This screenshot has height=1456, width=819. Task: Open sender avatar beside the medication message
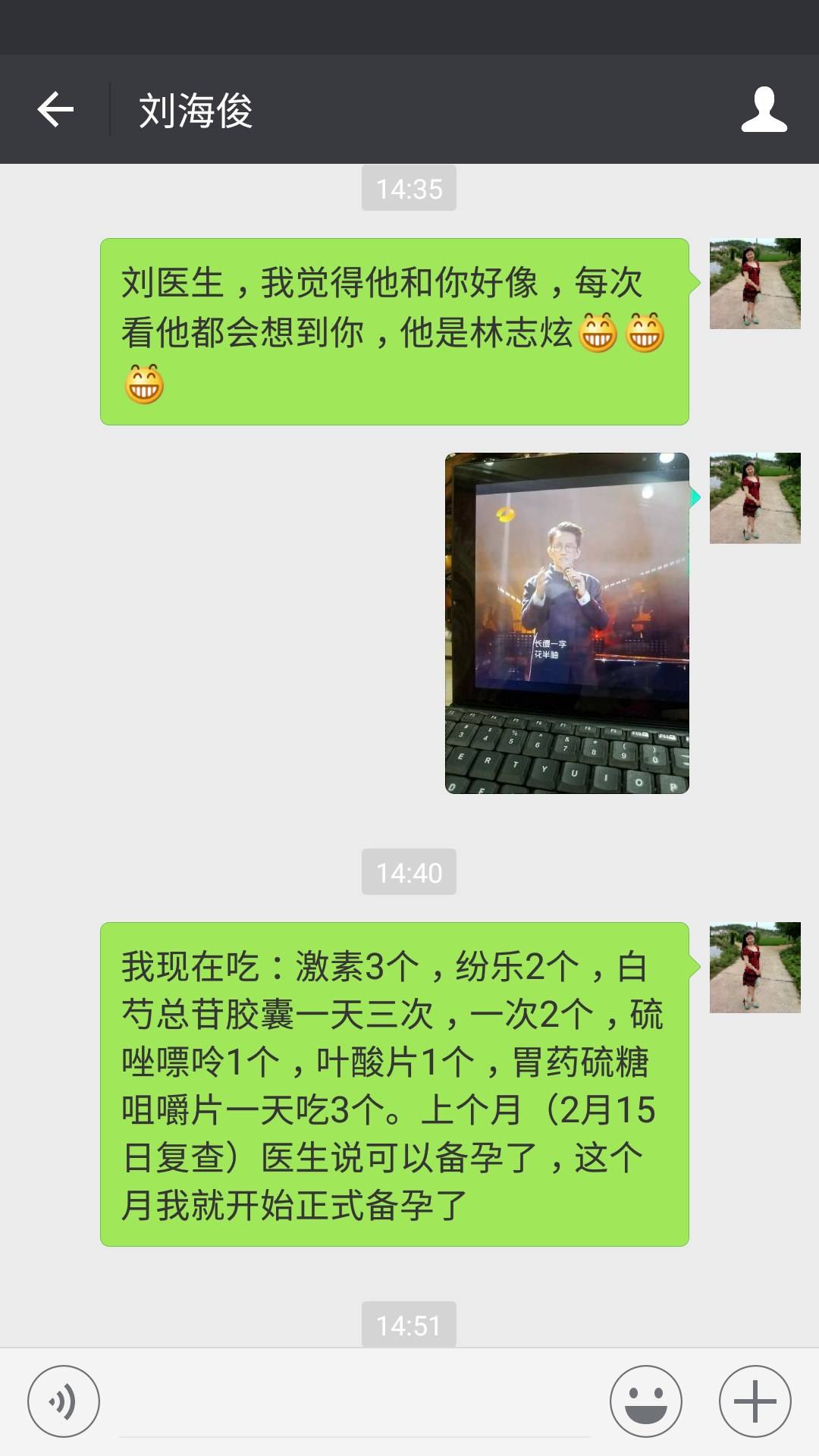click(755, 968)
